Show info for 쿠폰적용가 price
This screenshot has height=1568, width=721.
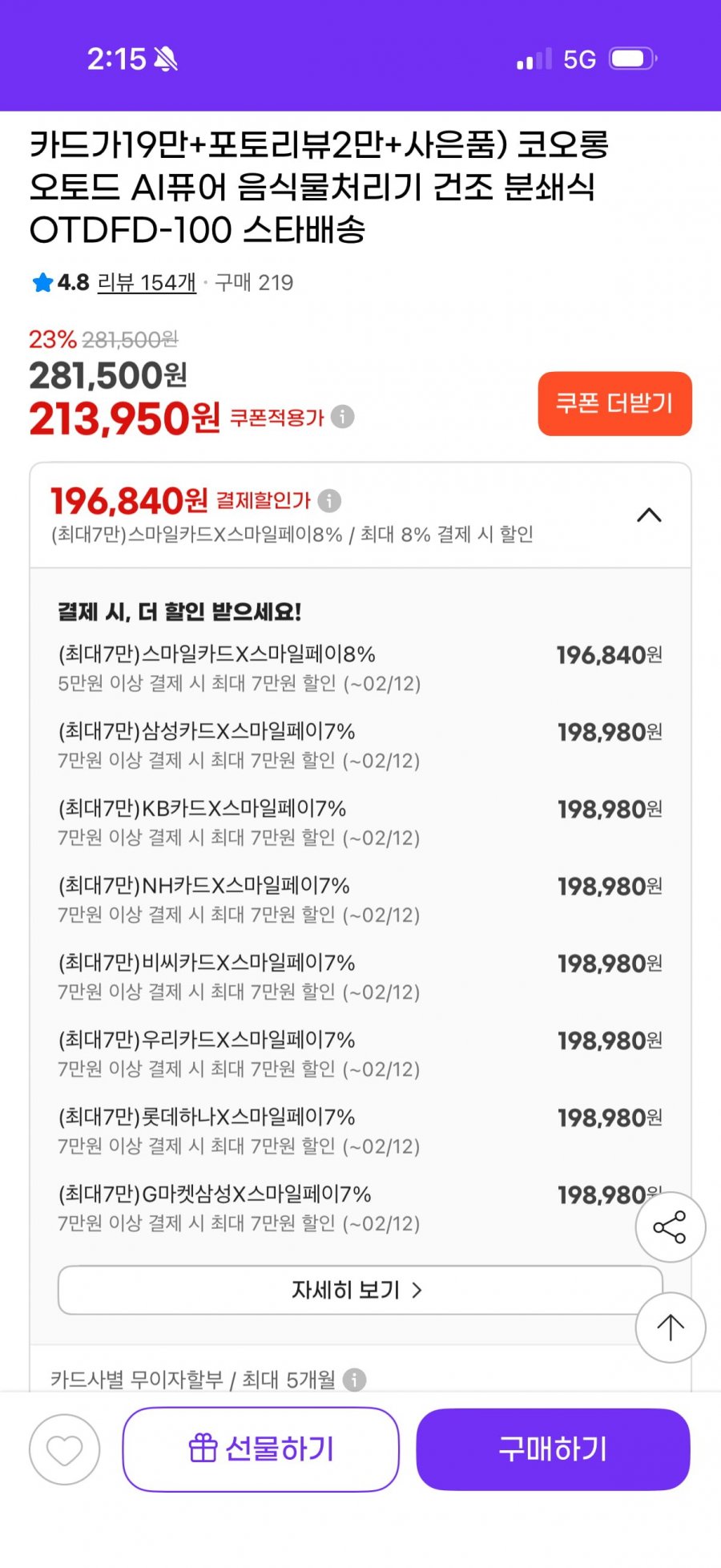[343, 417]
